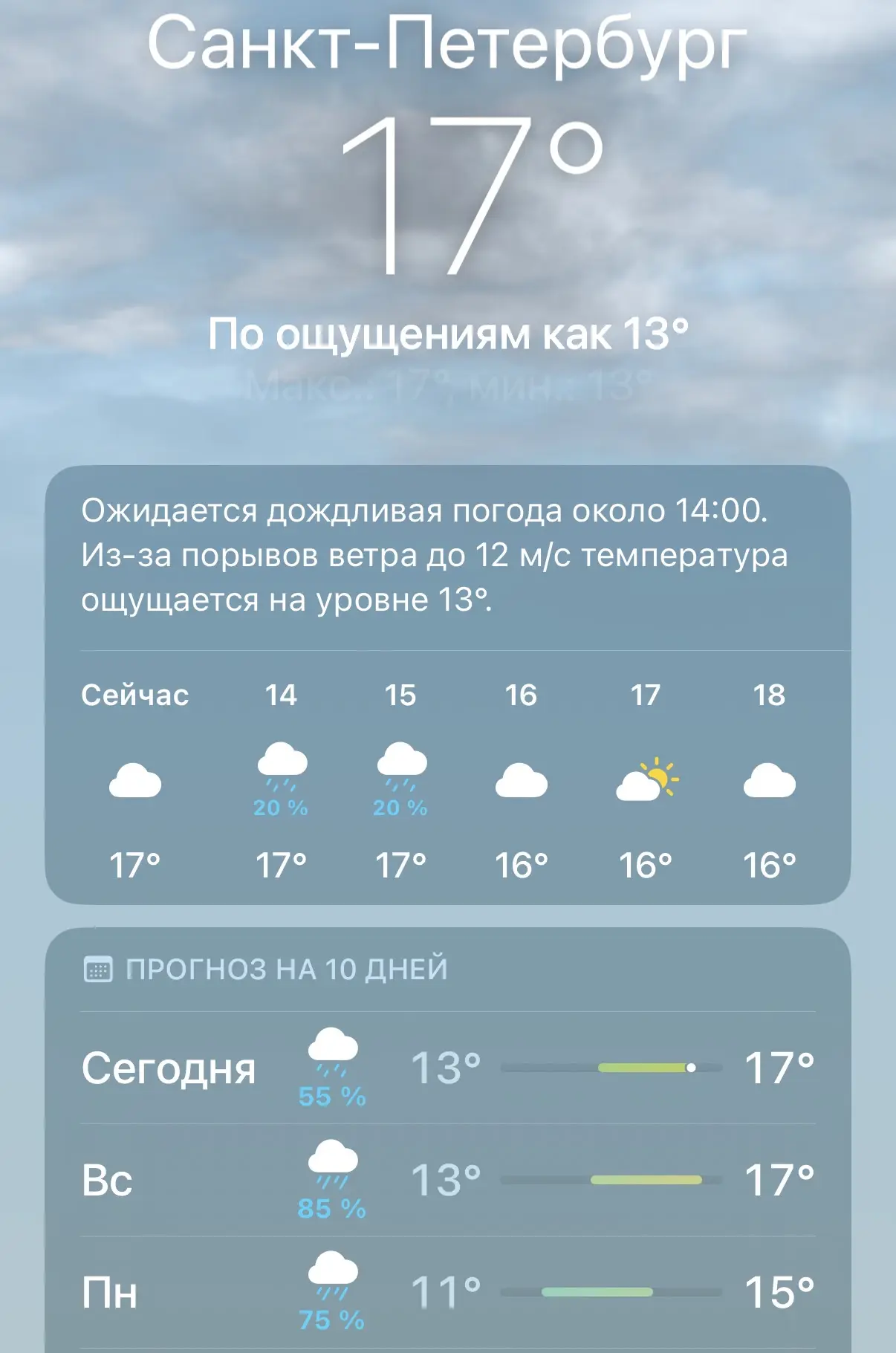Open today's forecast row Сегодня
896x1353 pixels.
pos(448,1068)
